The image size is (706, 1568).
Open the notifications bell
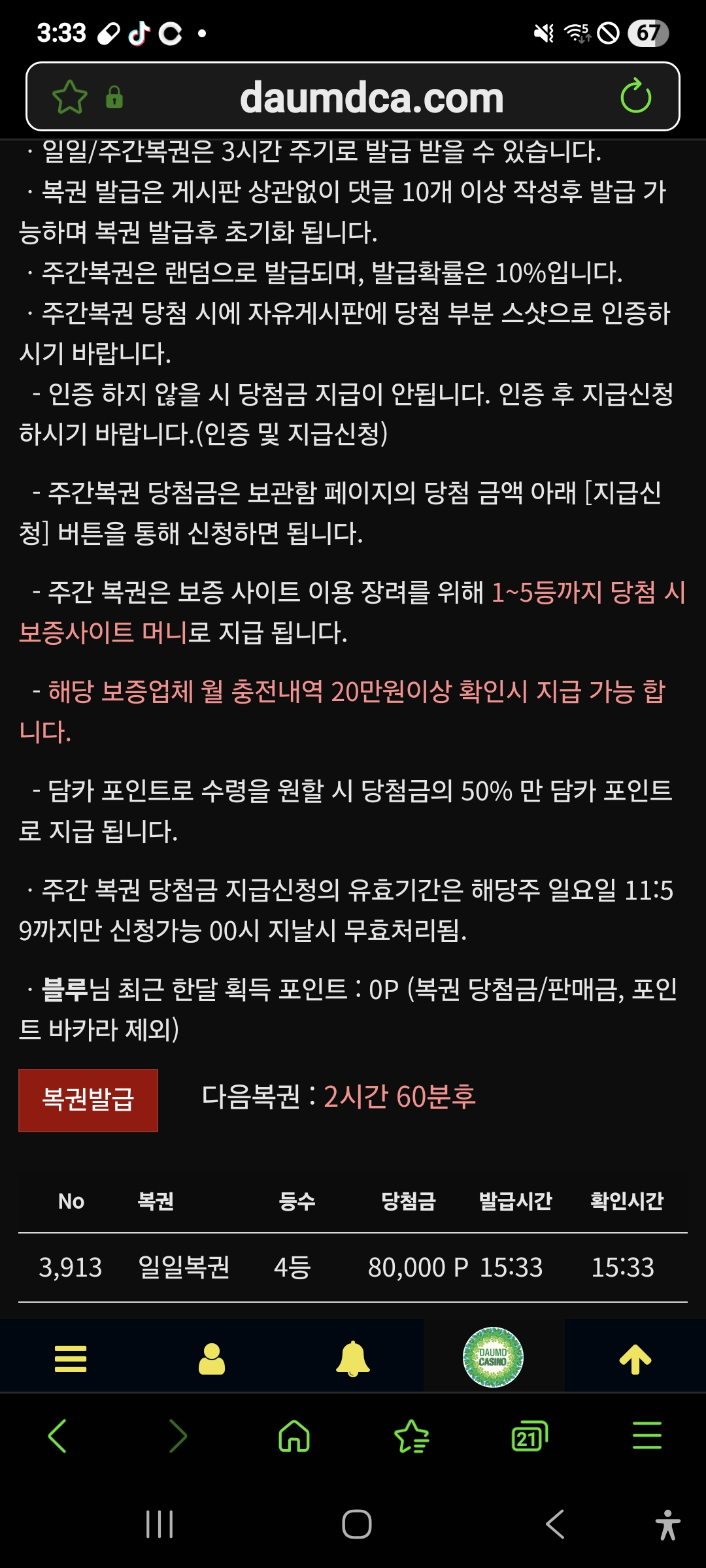[x=353, y=1359]
